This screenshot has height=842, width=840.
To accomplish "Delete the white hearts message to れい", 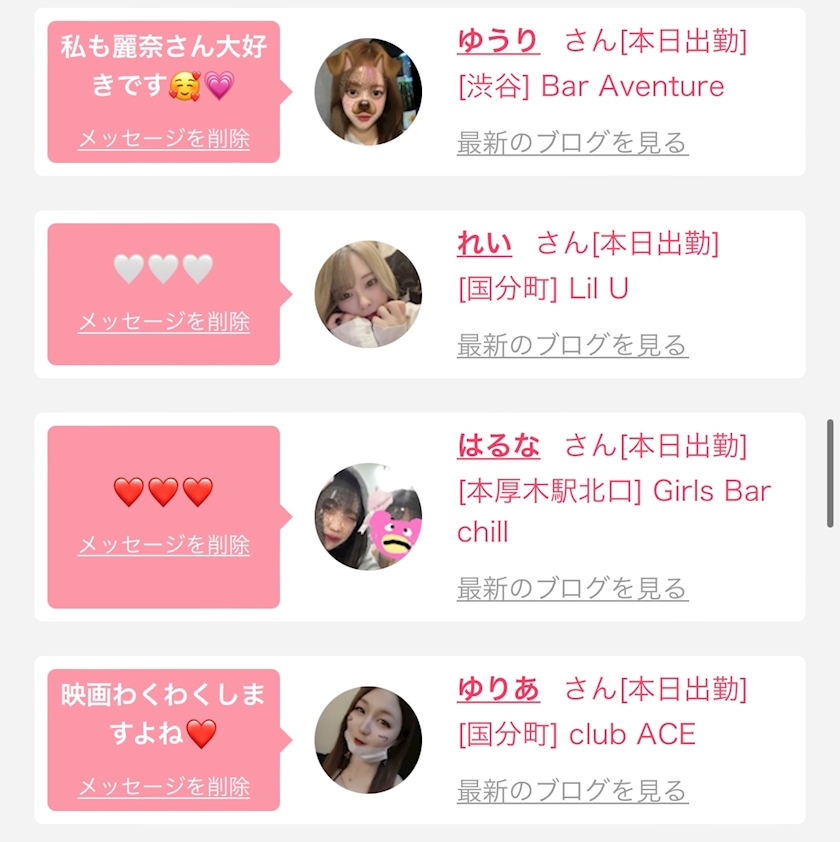I will pyautogui.click(x=164, y=321).
